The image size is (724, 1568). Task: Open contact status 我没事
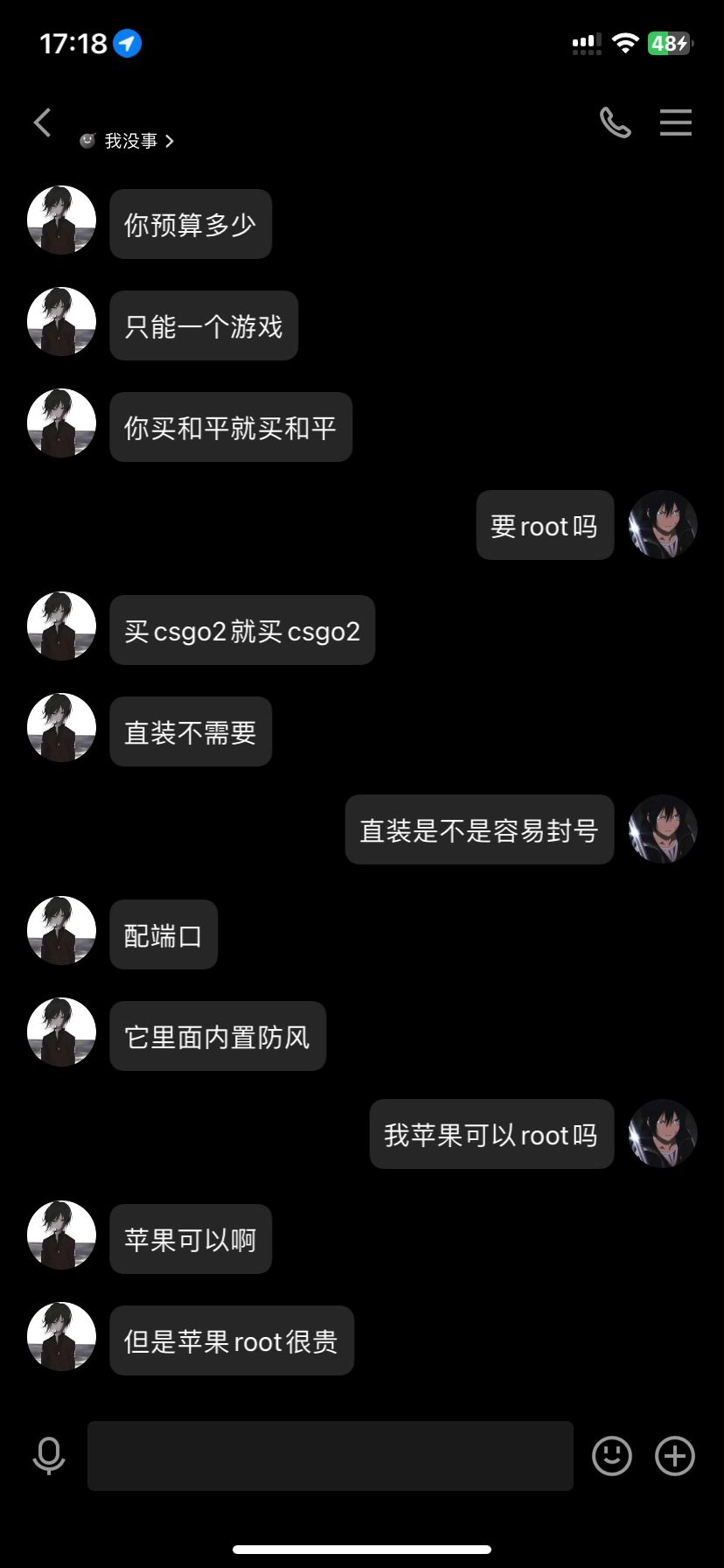(129, 141)
